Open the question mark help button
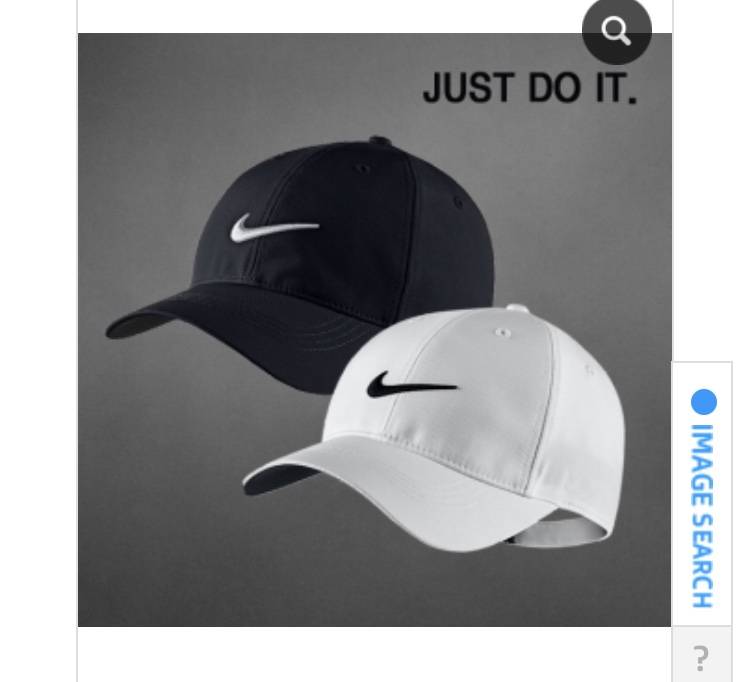The image size is (750, 682). [702, 656]
